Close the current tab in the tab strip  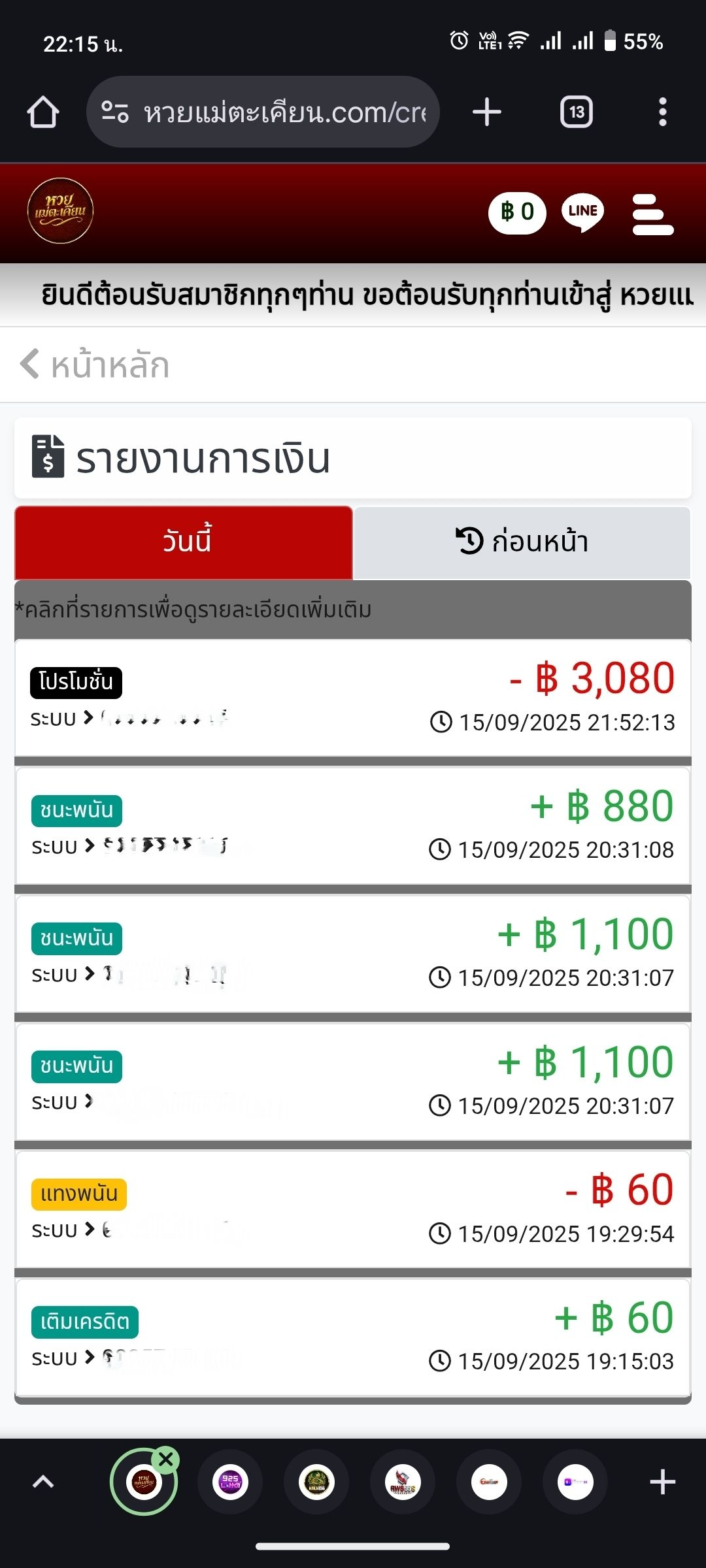point(166,1459)
